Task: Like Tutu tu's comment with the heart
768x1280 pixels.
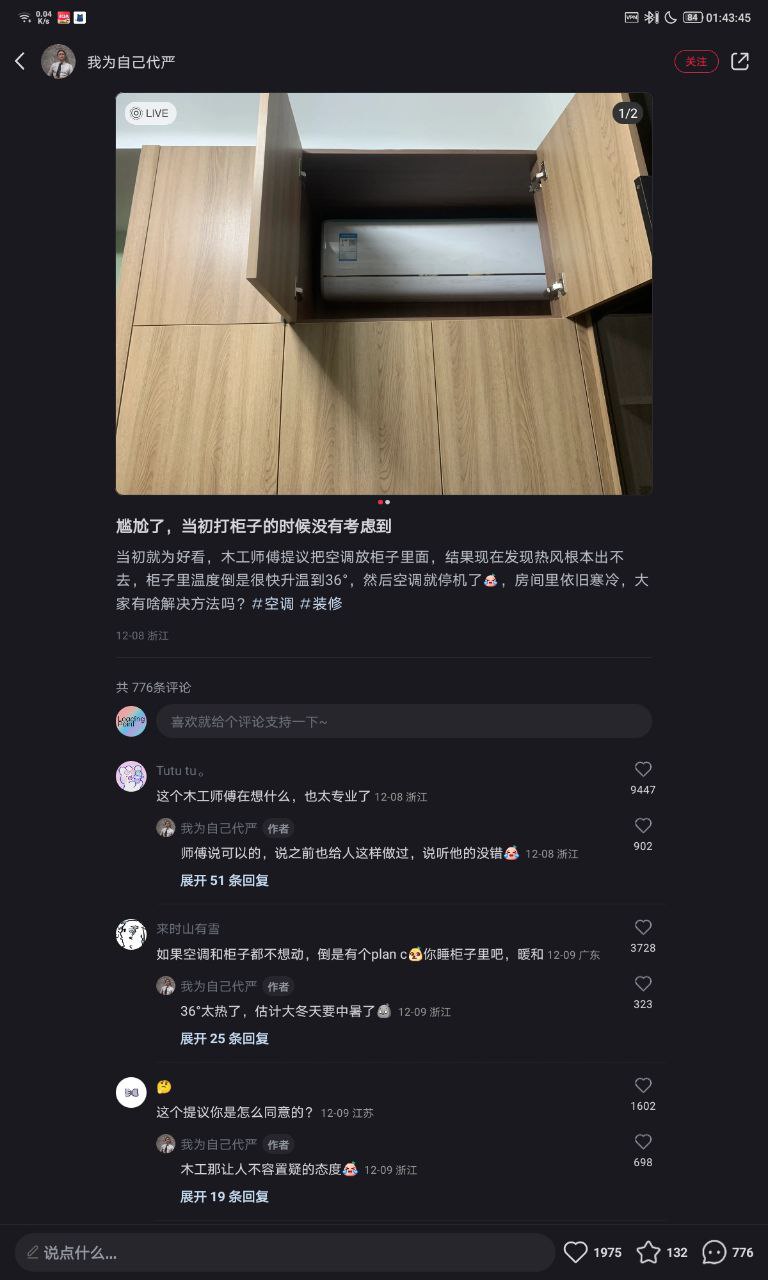Action: (x=643, y=769)
